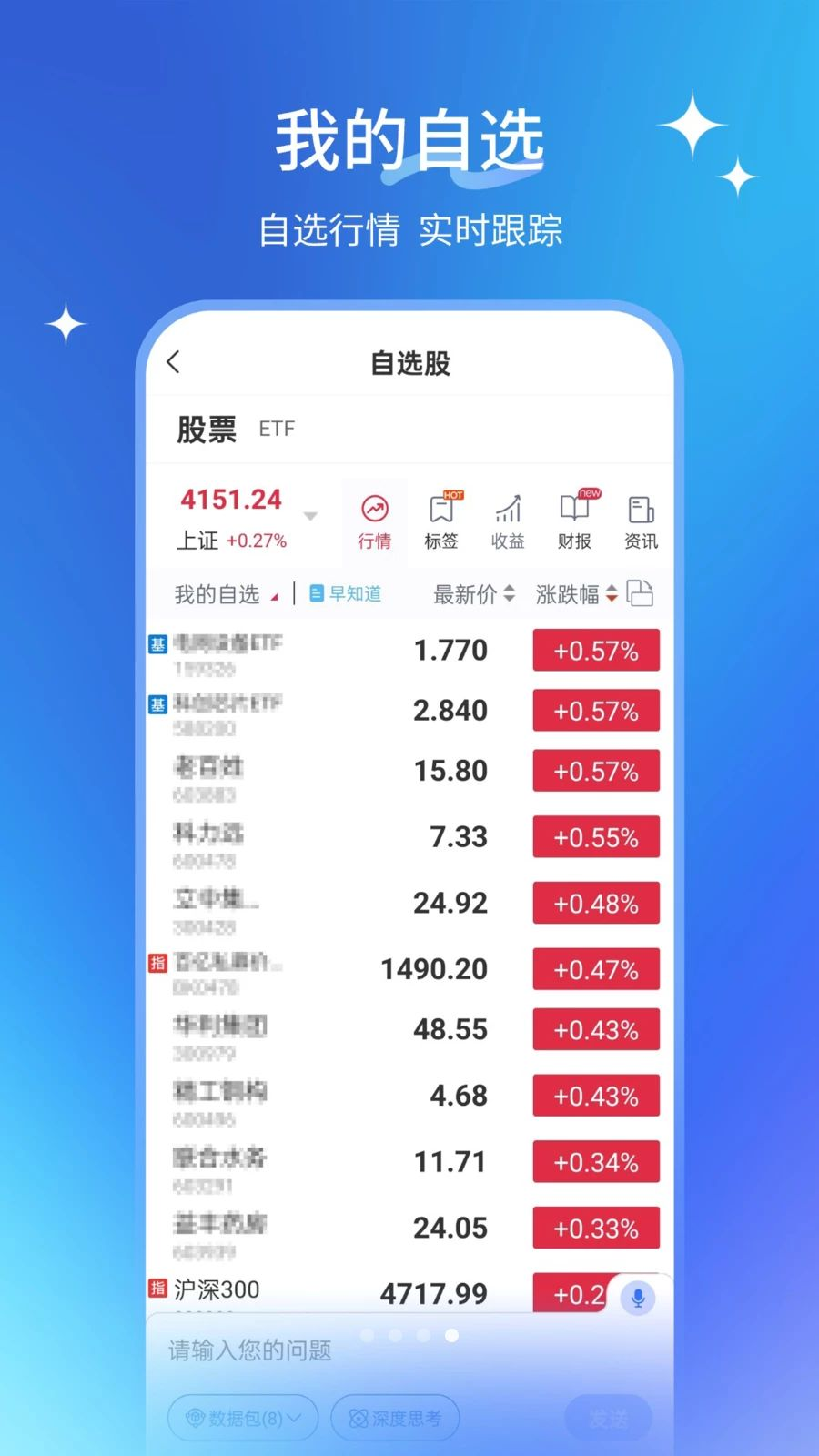The image size is (819, 1456).
Task: Click the copy layout icon beside 涨跌幅
Action: 641,593
